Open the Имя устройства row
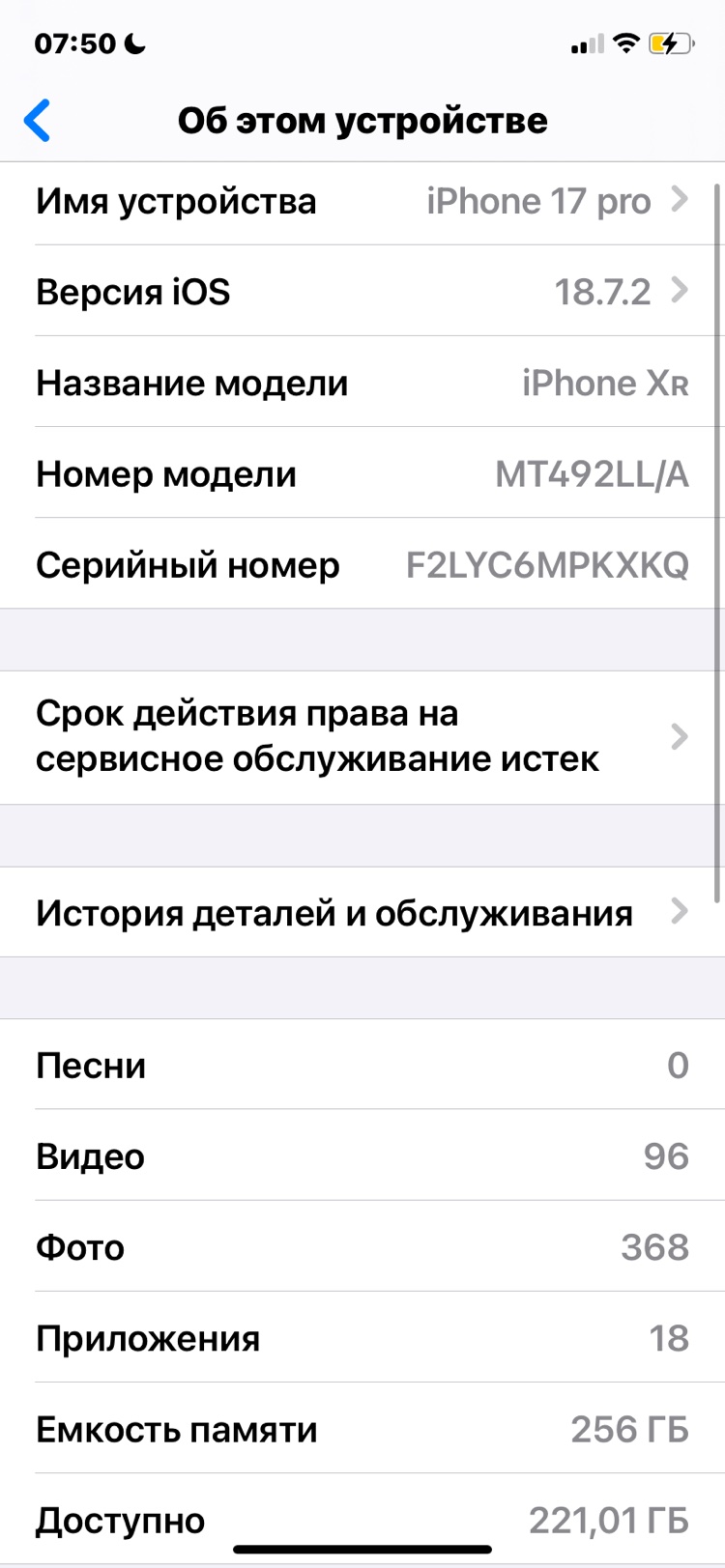Viewport: 725px width, 1568px height. tap(362, 202)
